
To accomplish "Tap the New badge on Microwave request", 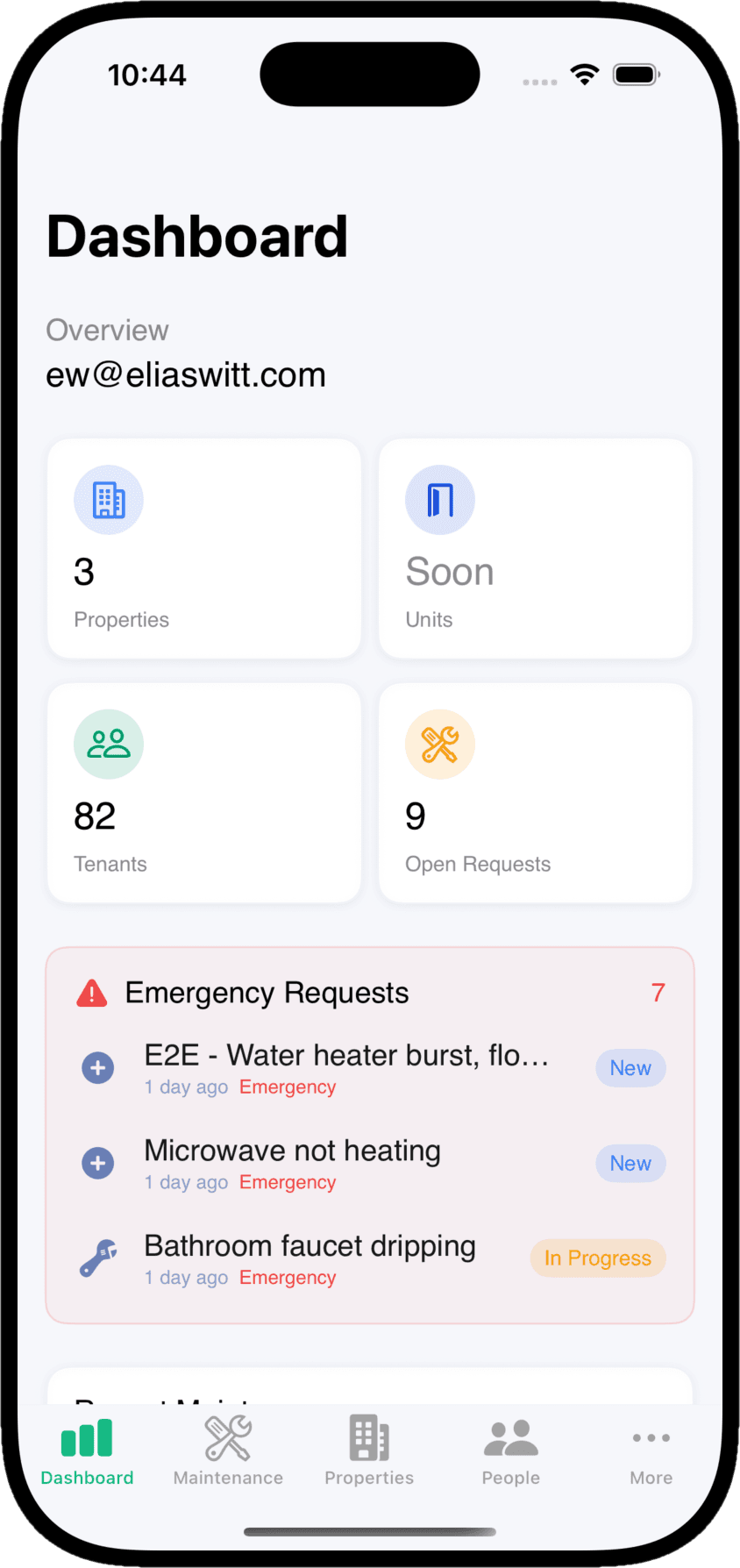I will 630,1163.
